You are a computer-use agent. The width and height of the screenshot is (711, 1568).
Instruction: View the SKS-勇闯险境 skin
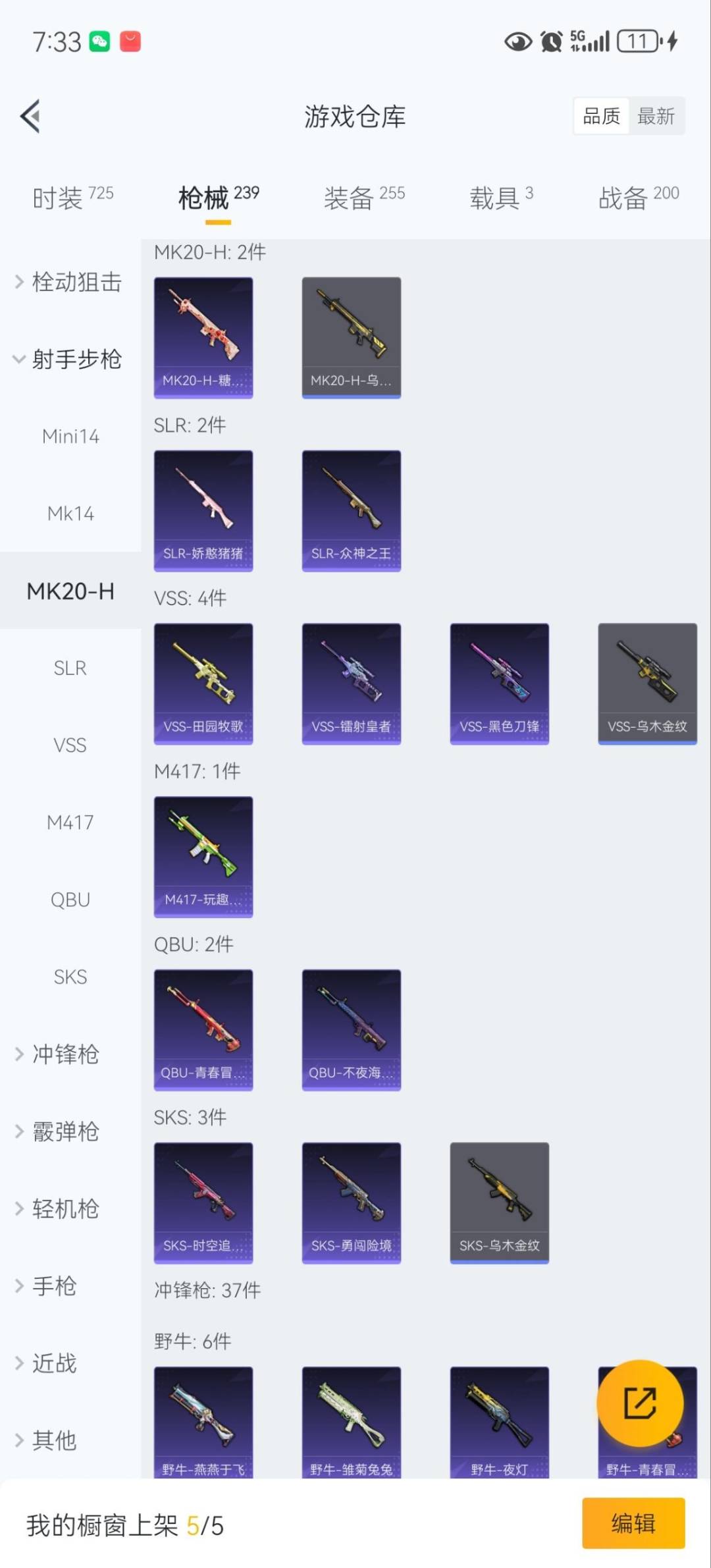pyautogui.click(x=351, y=1202)
